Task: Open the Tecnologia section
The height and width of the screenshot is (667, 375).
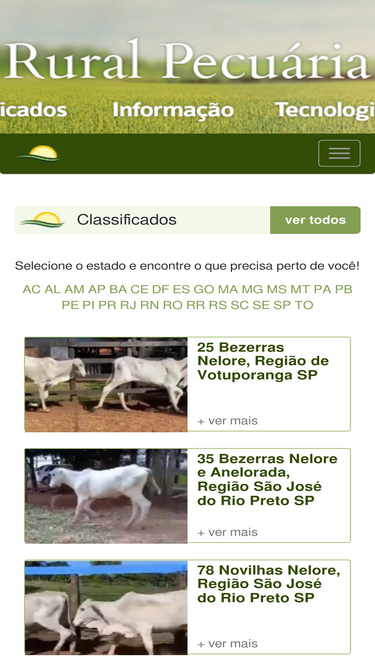Action: 325,110
